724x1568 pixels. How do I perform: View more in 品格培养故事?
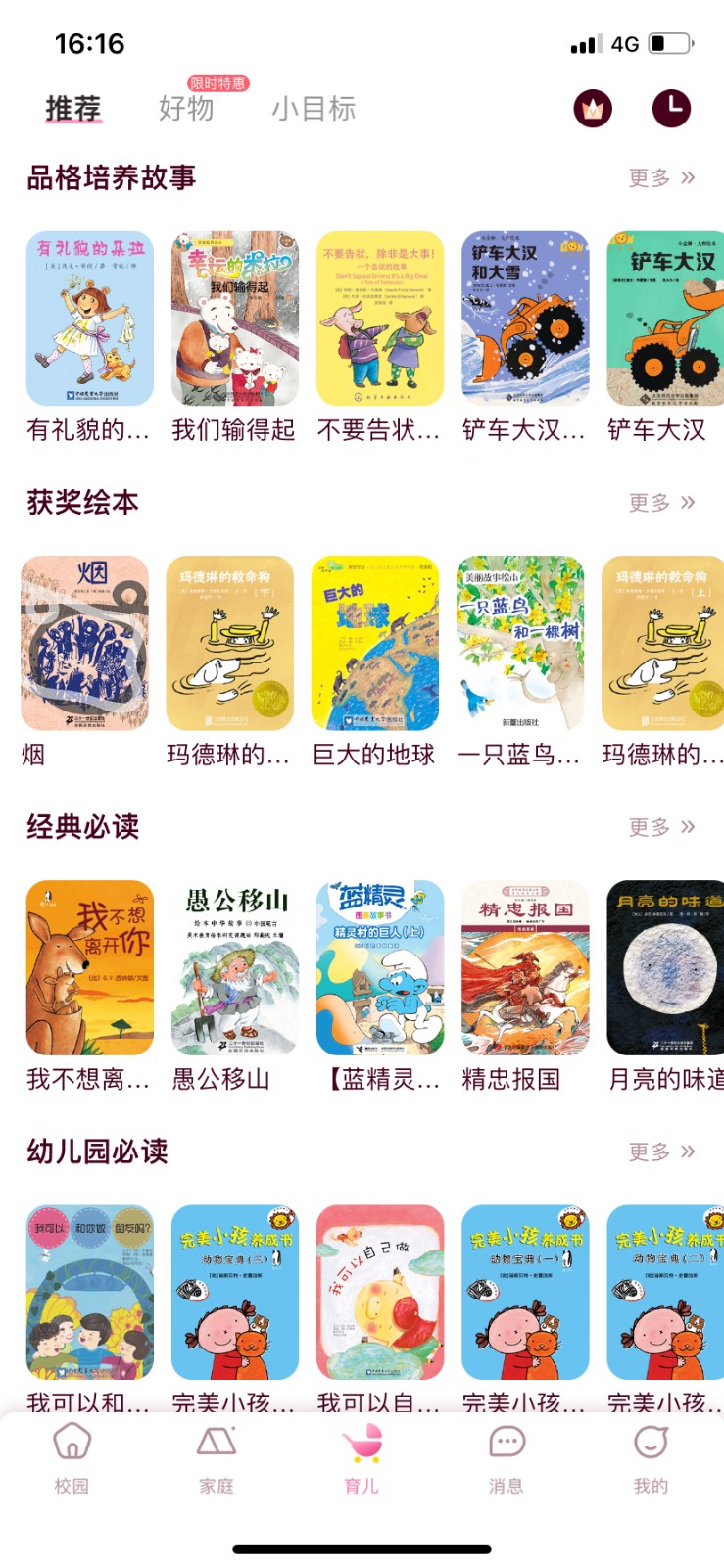(661, 177)
